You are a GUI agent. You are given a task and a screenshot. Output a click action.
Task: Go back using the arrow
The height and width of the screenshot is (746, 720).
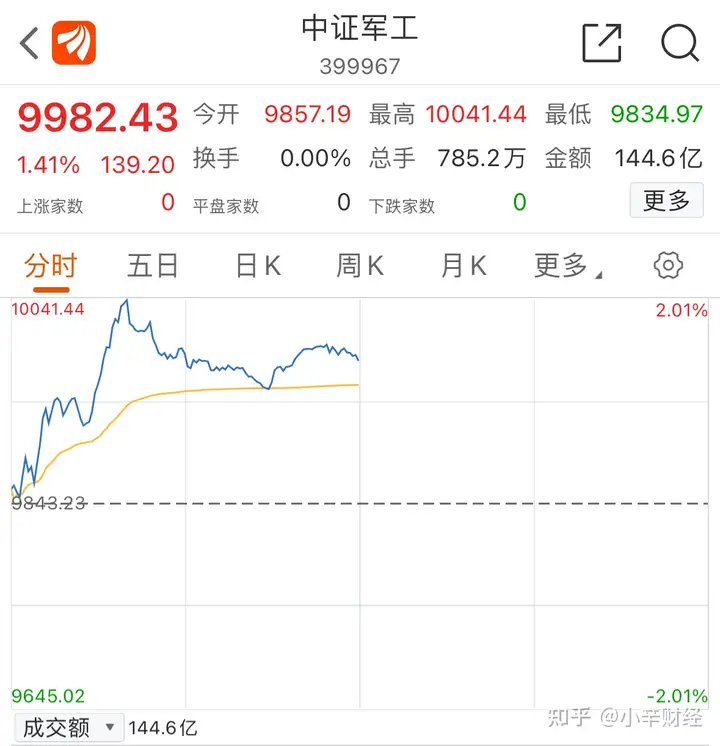coord(29,43)
